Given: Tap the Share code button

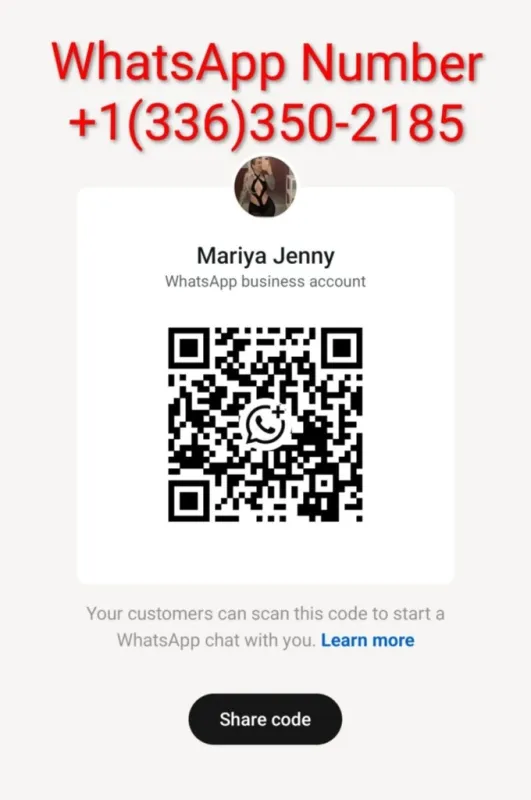Looking at the screenshot, I should point(265,719).
